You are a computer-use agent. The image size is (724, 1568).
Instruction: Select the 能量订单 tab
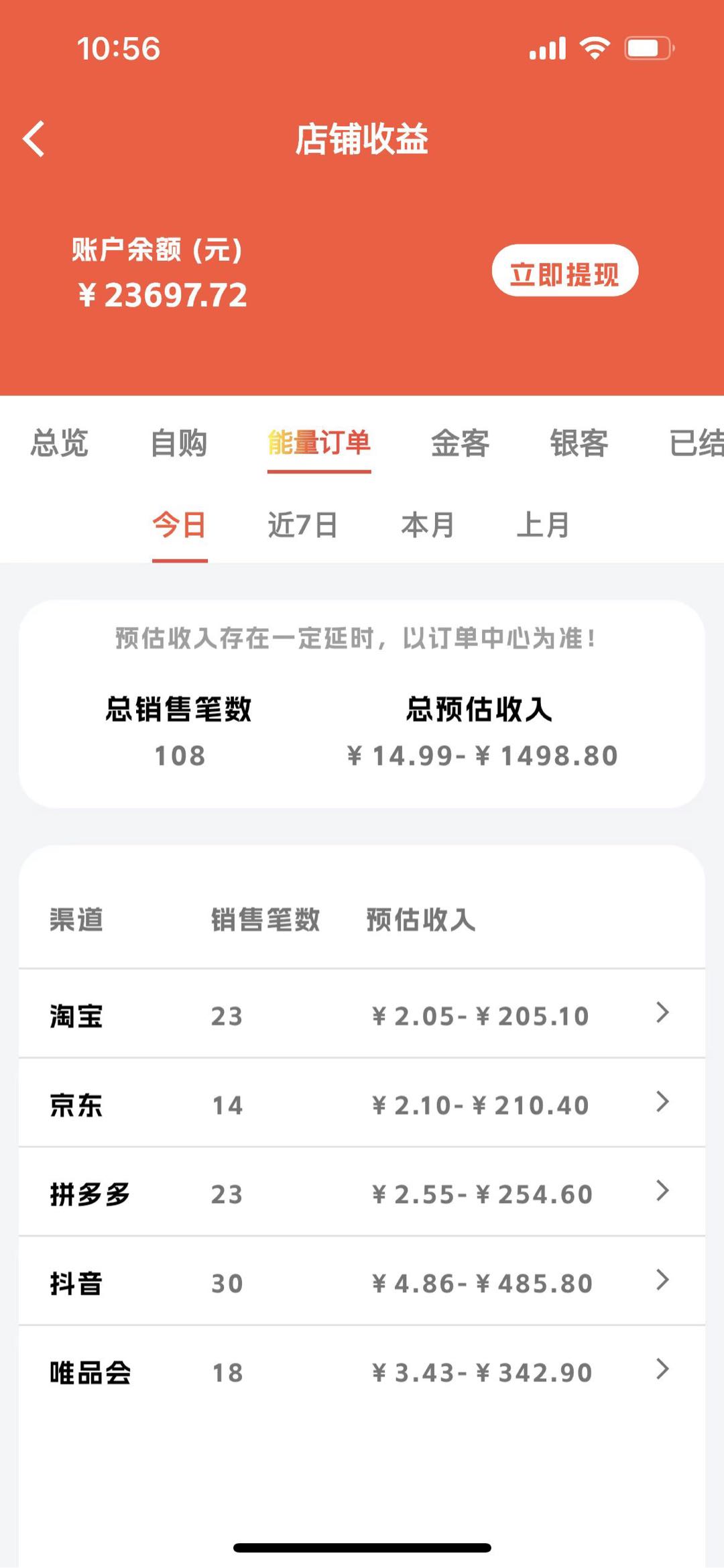319,443
